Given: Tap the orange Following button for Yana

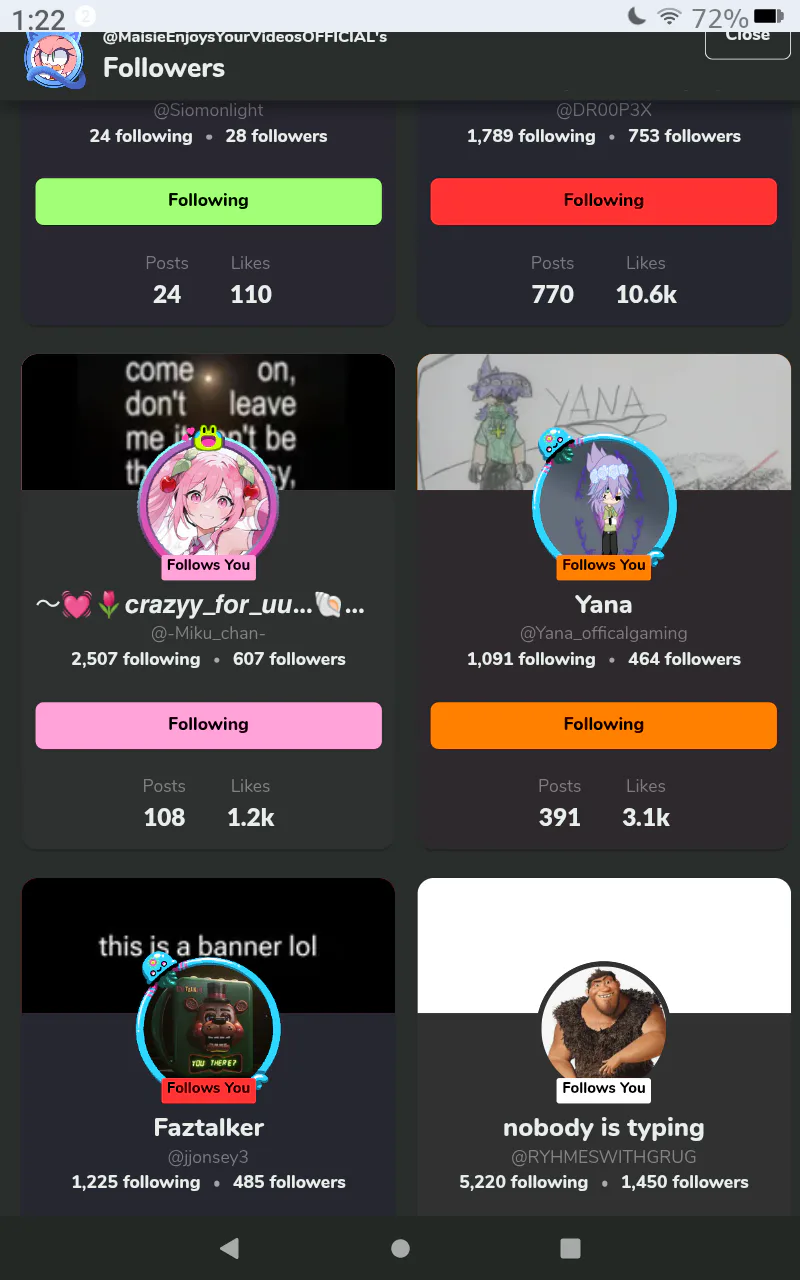Looking at the screenshot, I should click(603, 725).
